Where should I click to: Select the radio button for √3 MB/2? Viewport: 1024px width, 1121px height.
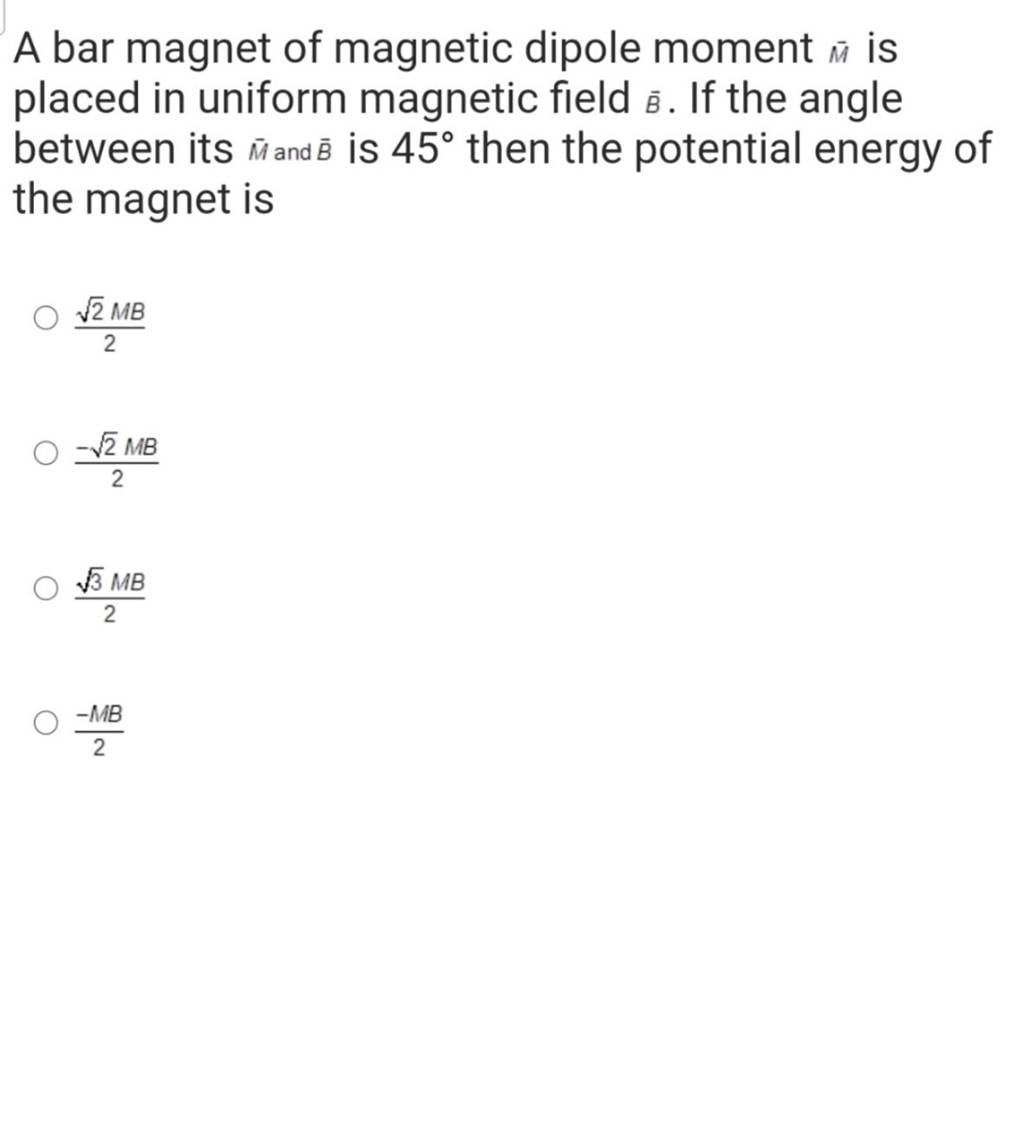pos(44,589)
